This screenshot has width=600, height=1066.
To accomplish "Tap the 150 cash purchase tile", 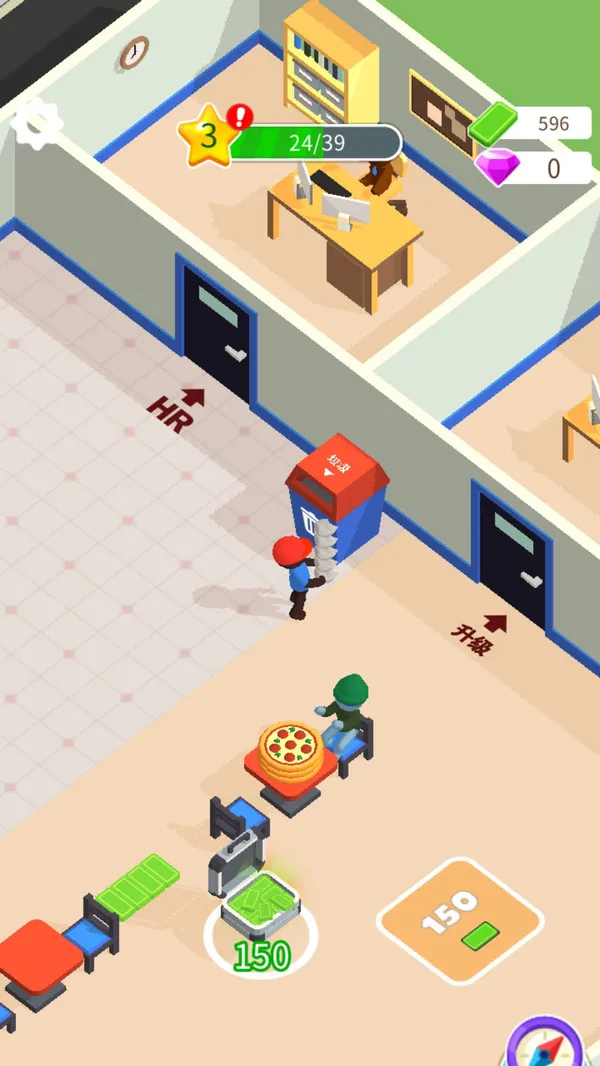I will pos(461,921).
